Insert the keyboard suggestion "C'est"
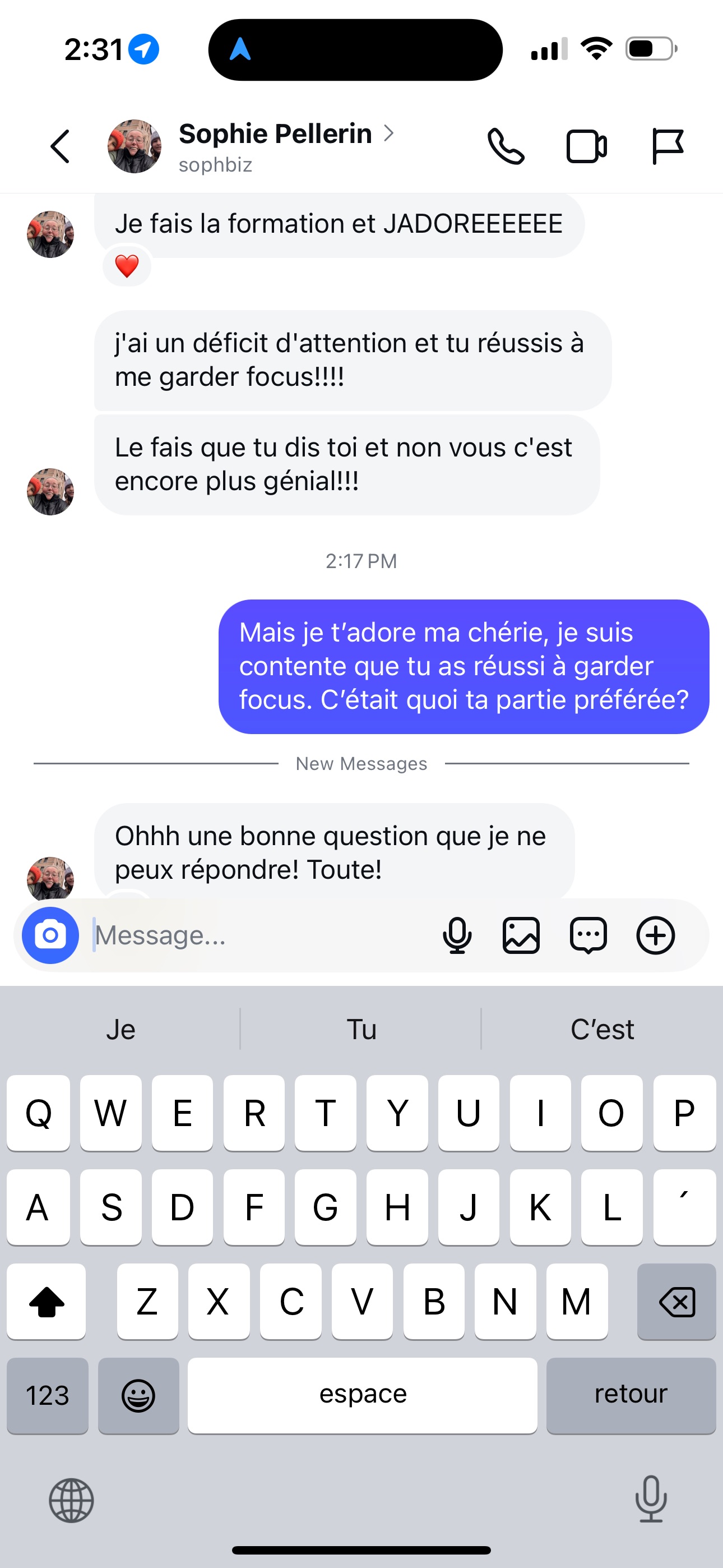Image resolution: width=723 pixels, height=1568 pixels. [x=602, y=1029]
